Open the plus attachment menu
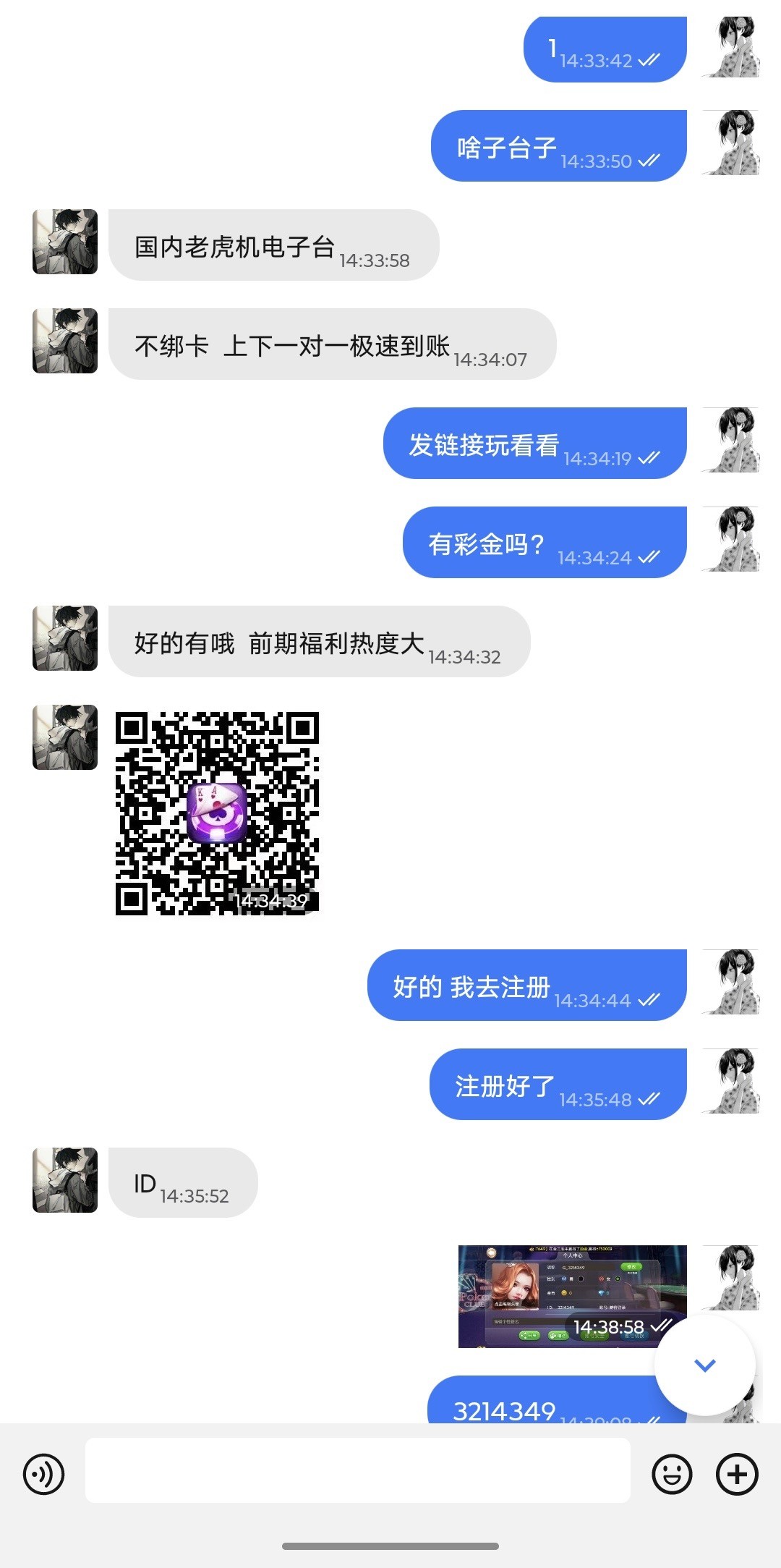781x1568 pixels. pyautogui.click(x=737, y=1474)
